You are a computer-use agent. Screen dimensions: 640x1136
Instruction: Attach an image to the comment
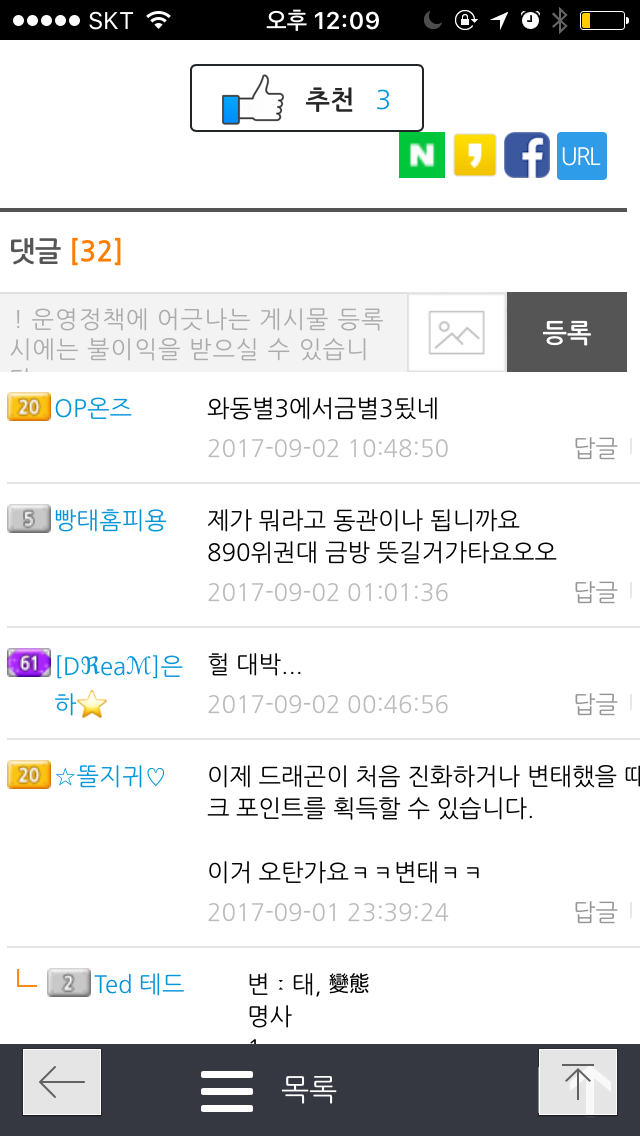[x=457, y=333]
